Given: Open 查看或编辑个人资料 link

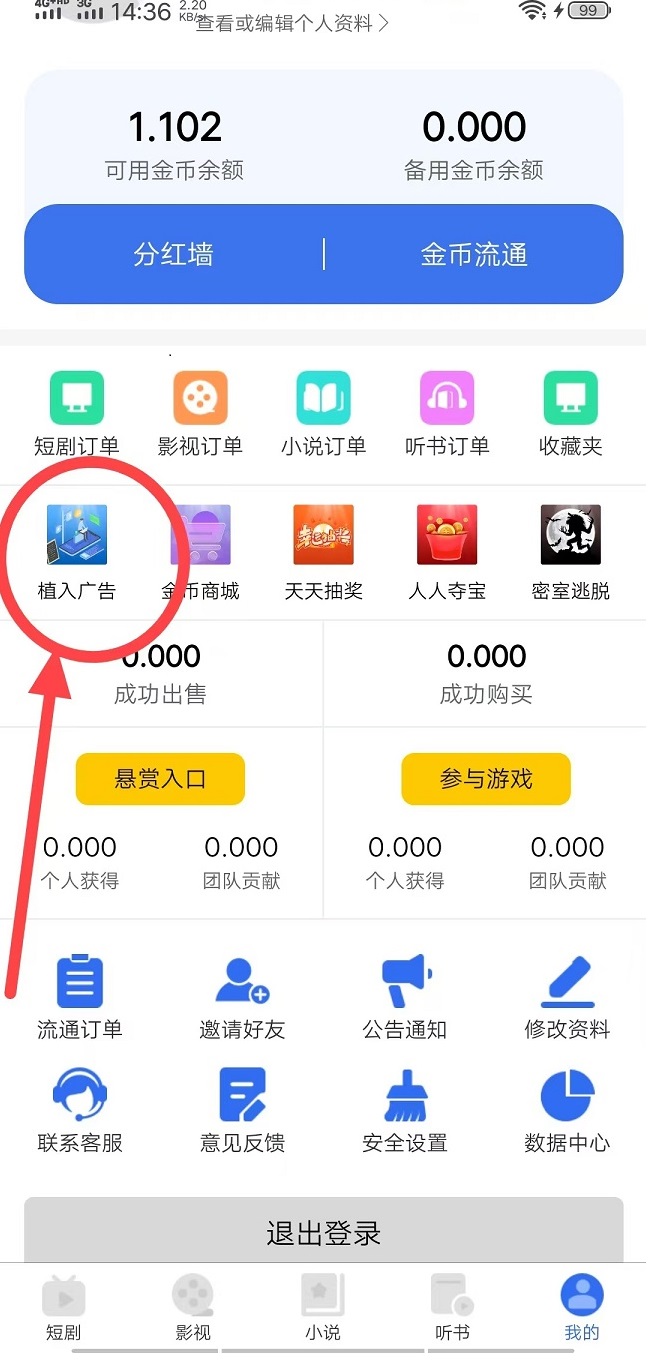Looking at the screenshot, I should click(x=292, y=22).
